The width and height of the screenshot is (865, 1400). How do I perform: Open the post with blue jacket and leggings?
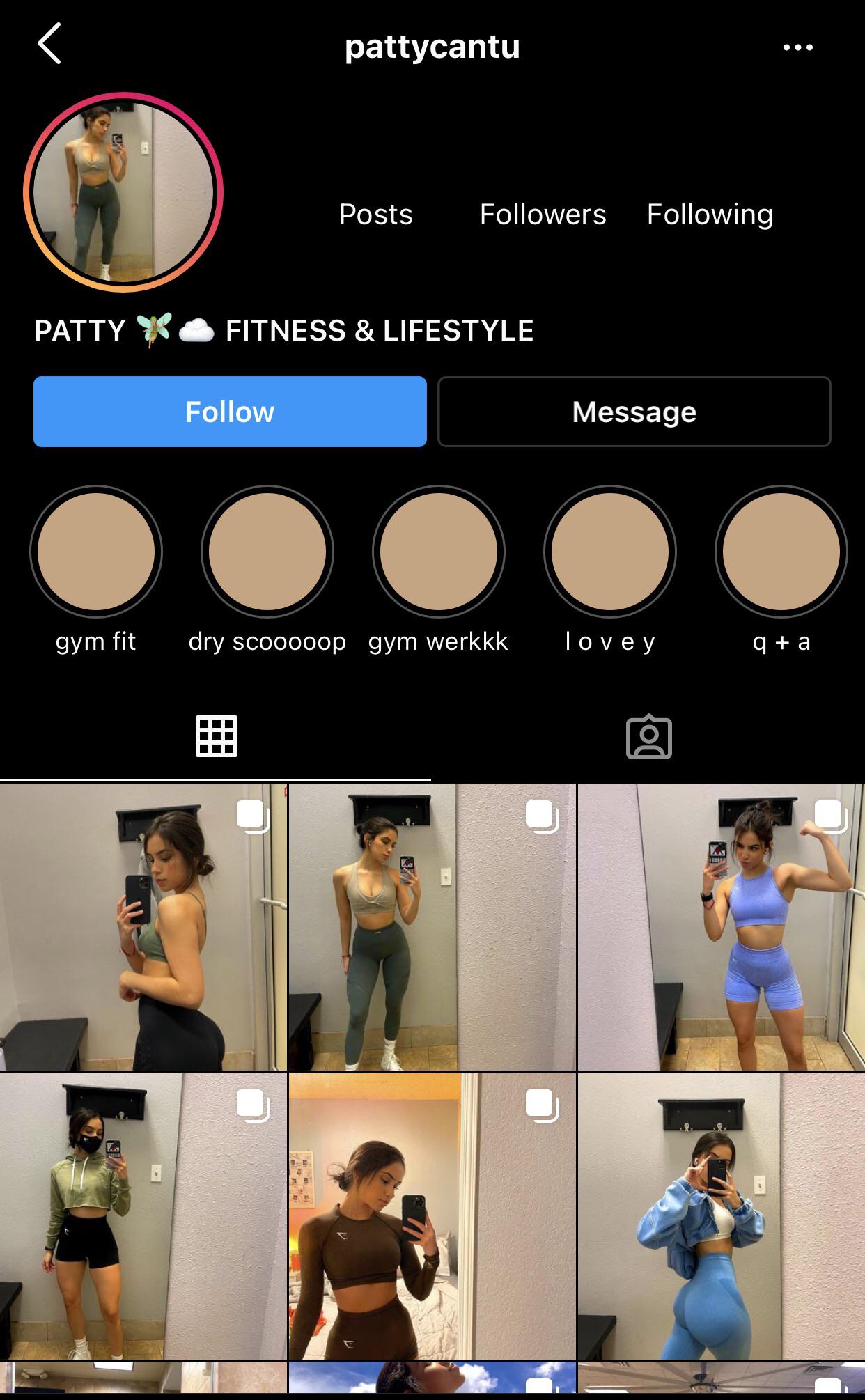tap(721, 1215)
